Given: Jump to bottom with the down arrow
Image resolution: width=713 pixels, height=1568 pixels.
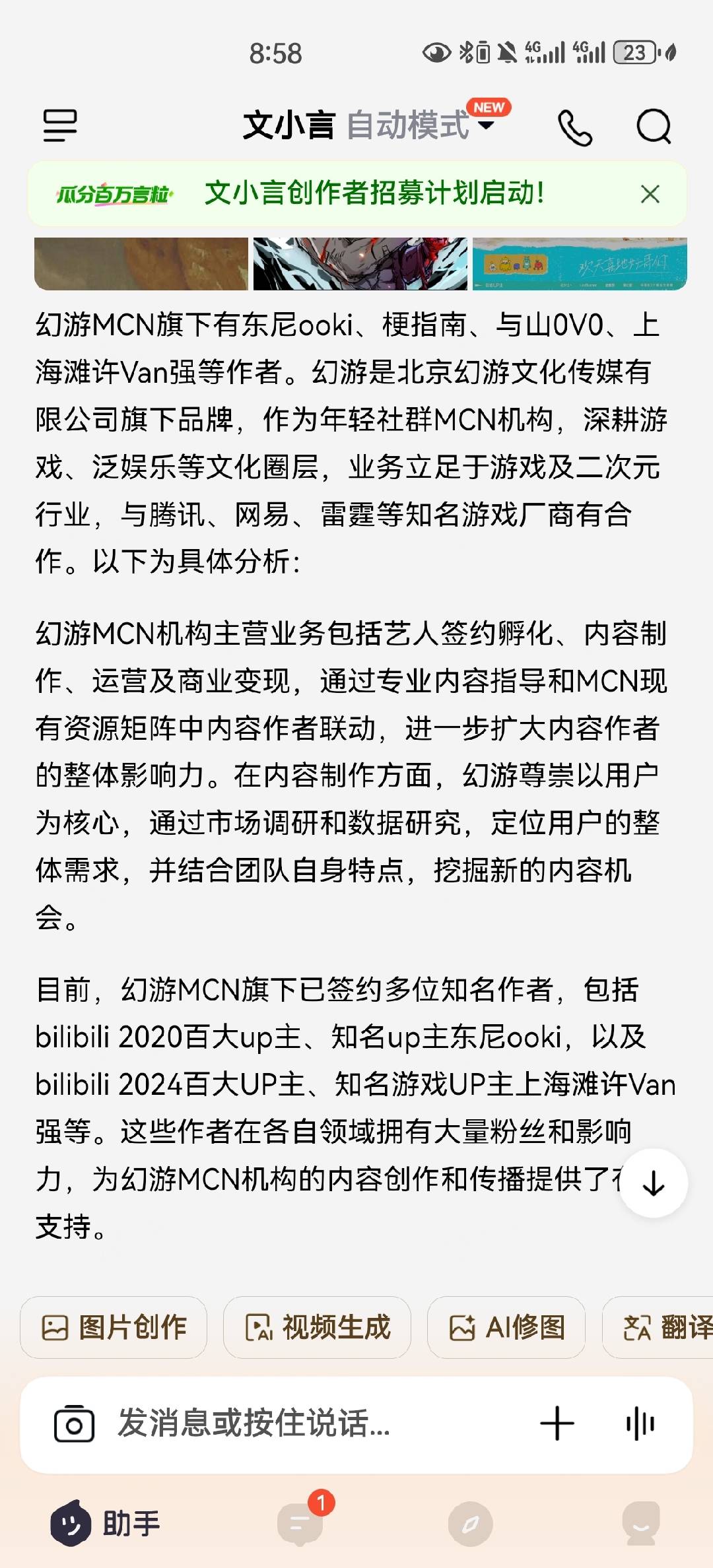Looking at the screenshot, I should pyautogui.click(x=654, y=1183).
